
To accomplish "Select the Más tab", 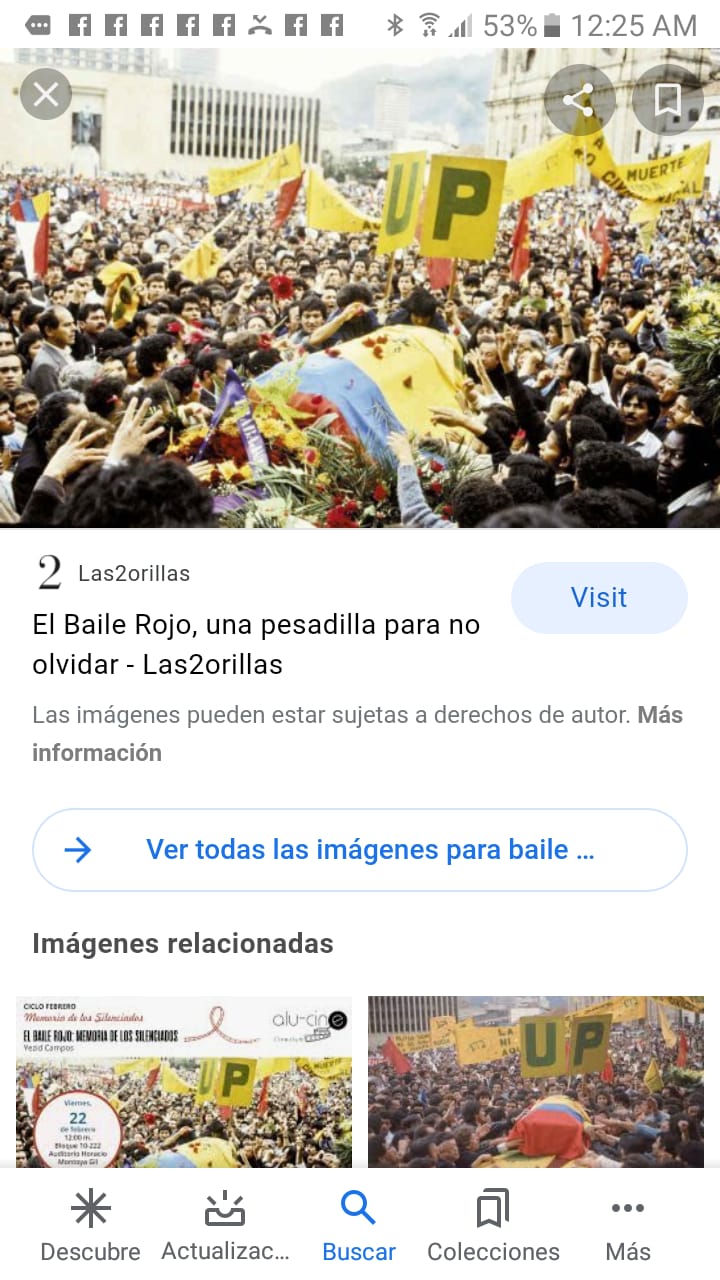I will tap(627, 1225).
